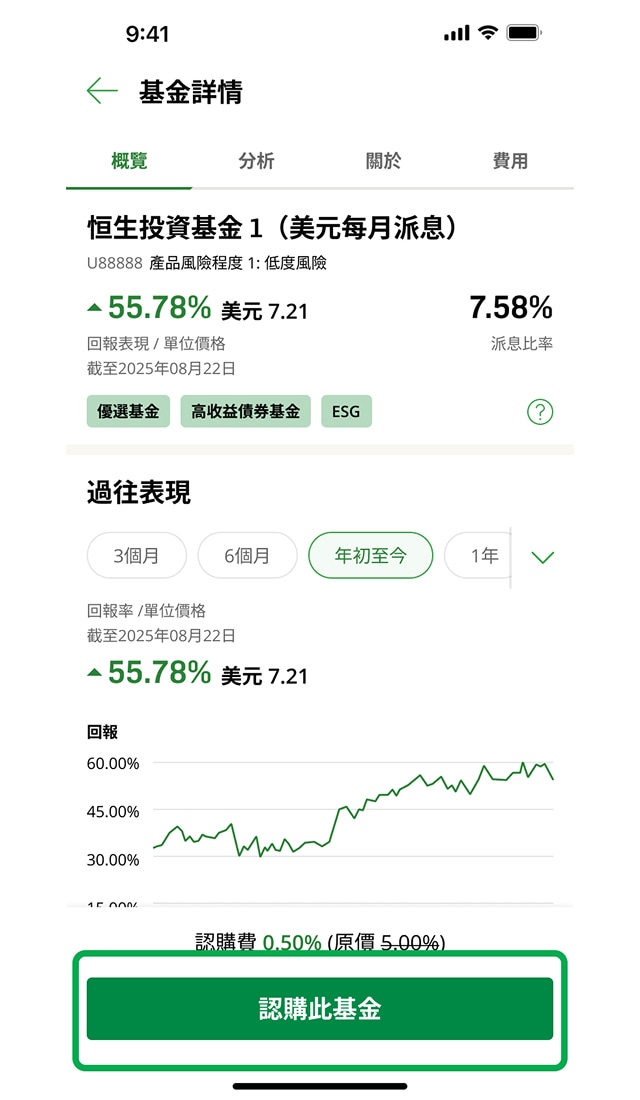View the 費用 tab
Viewport: 640px width, 1100px height.
tap(510, 161)
